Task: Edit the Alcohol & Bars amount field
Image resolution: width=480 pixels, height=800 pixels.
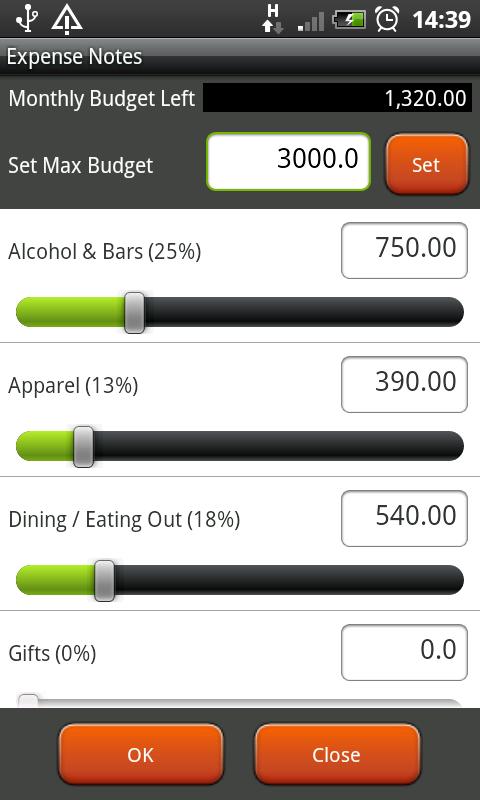Action: (404, 251)
